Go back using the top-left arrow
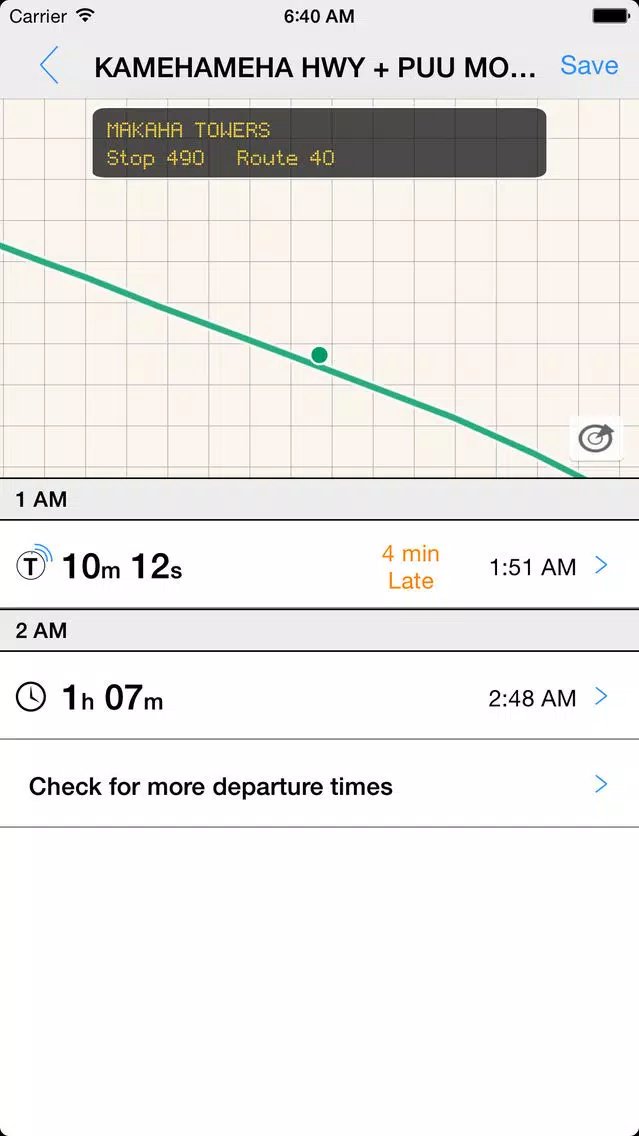The image size is (639, 1136). (x=49, y=66)
